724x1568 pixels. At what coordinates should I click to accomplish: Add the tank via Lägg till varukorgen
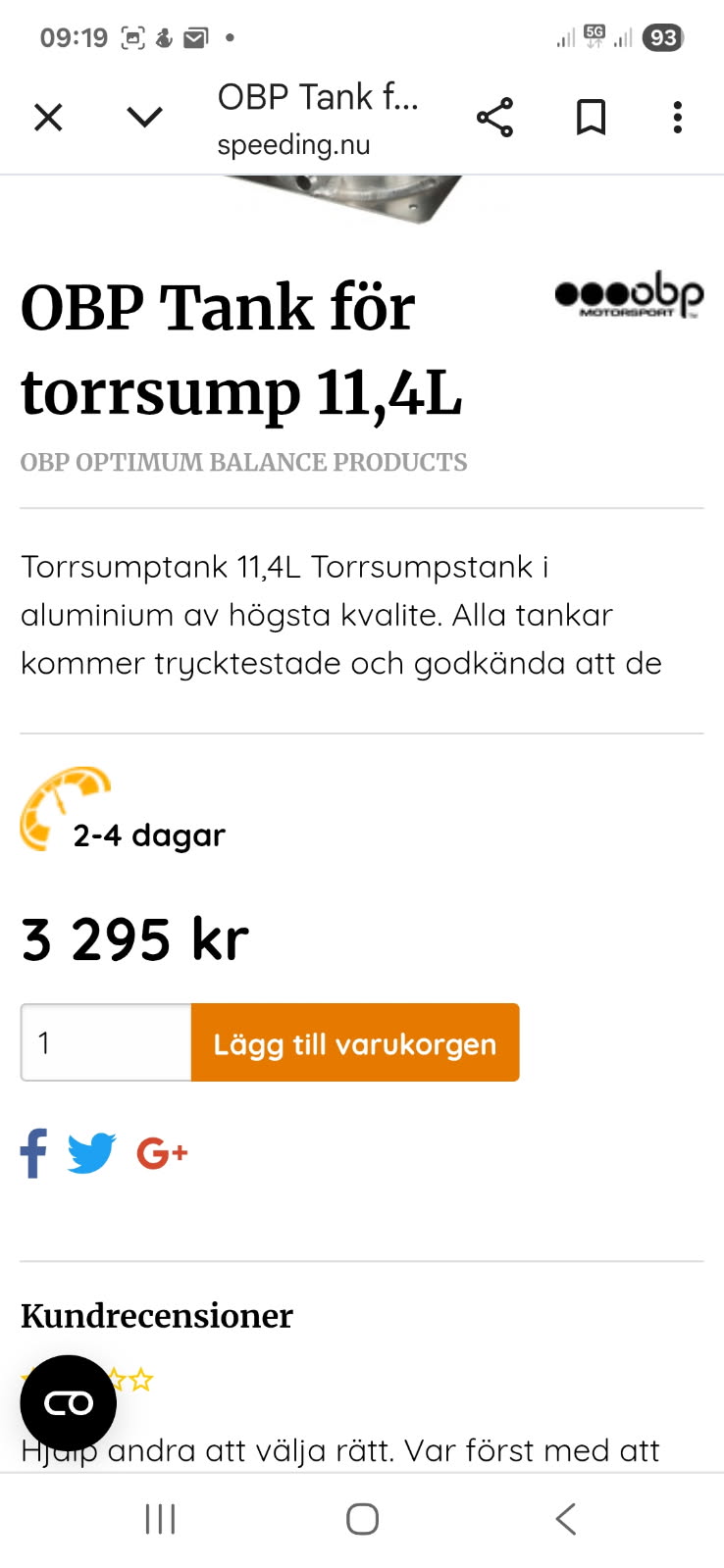(354, 1042)
